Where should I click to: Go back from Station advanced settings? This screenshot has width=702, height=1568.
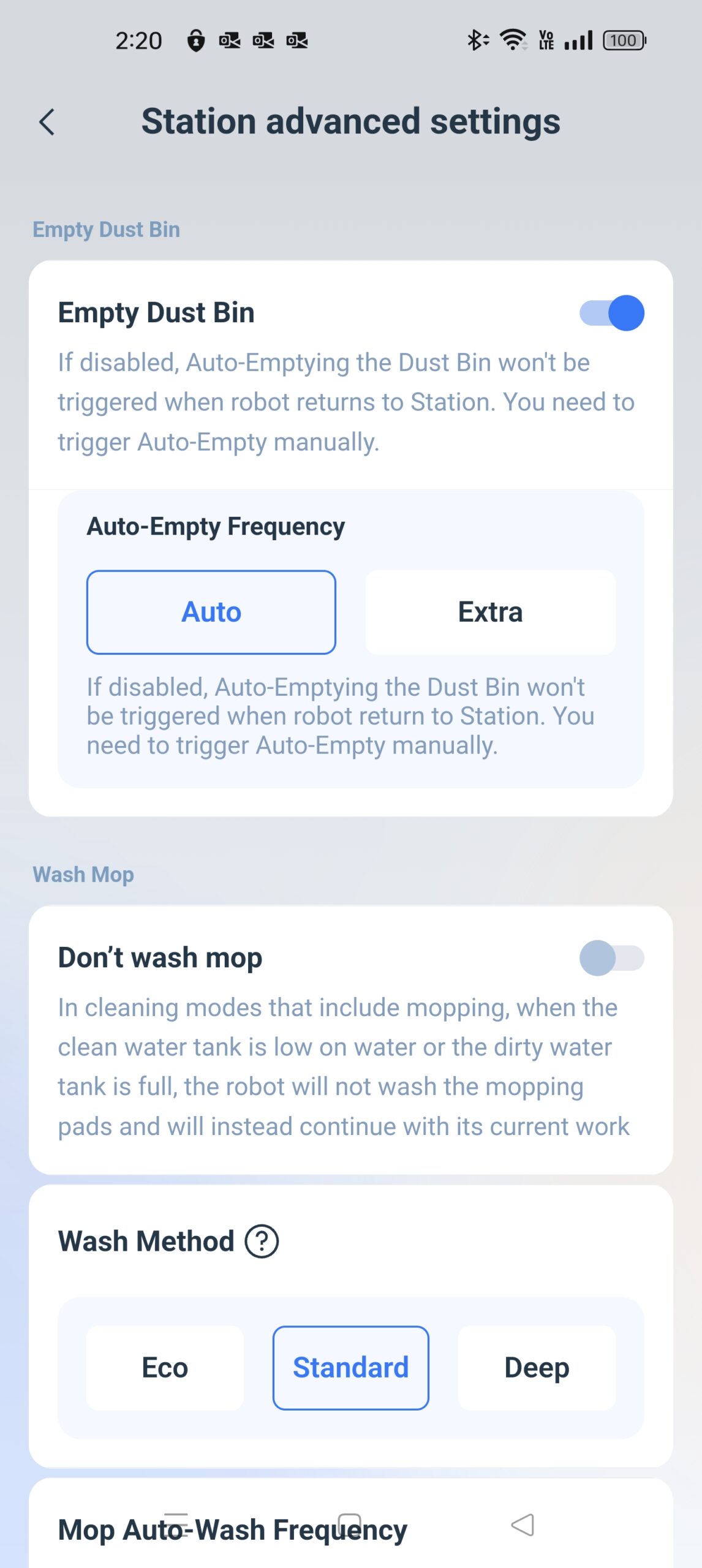[47, 122]
